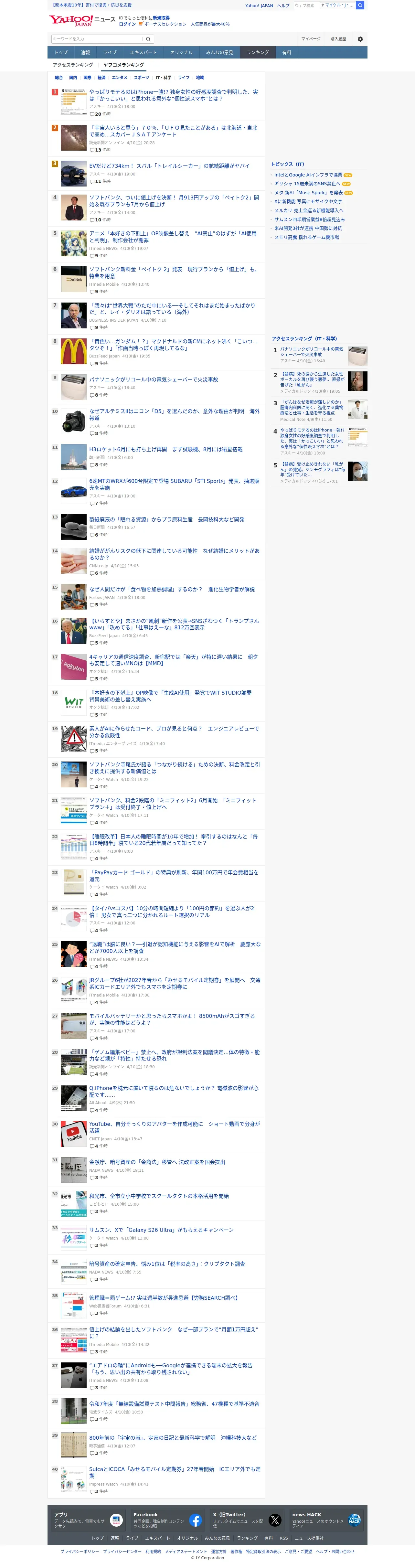Open the McDonald's yellow Gundam article
Screen dimensions: 415x1568
tap(174, 345)
